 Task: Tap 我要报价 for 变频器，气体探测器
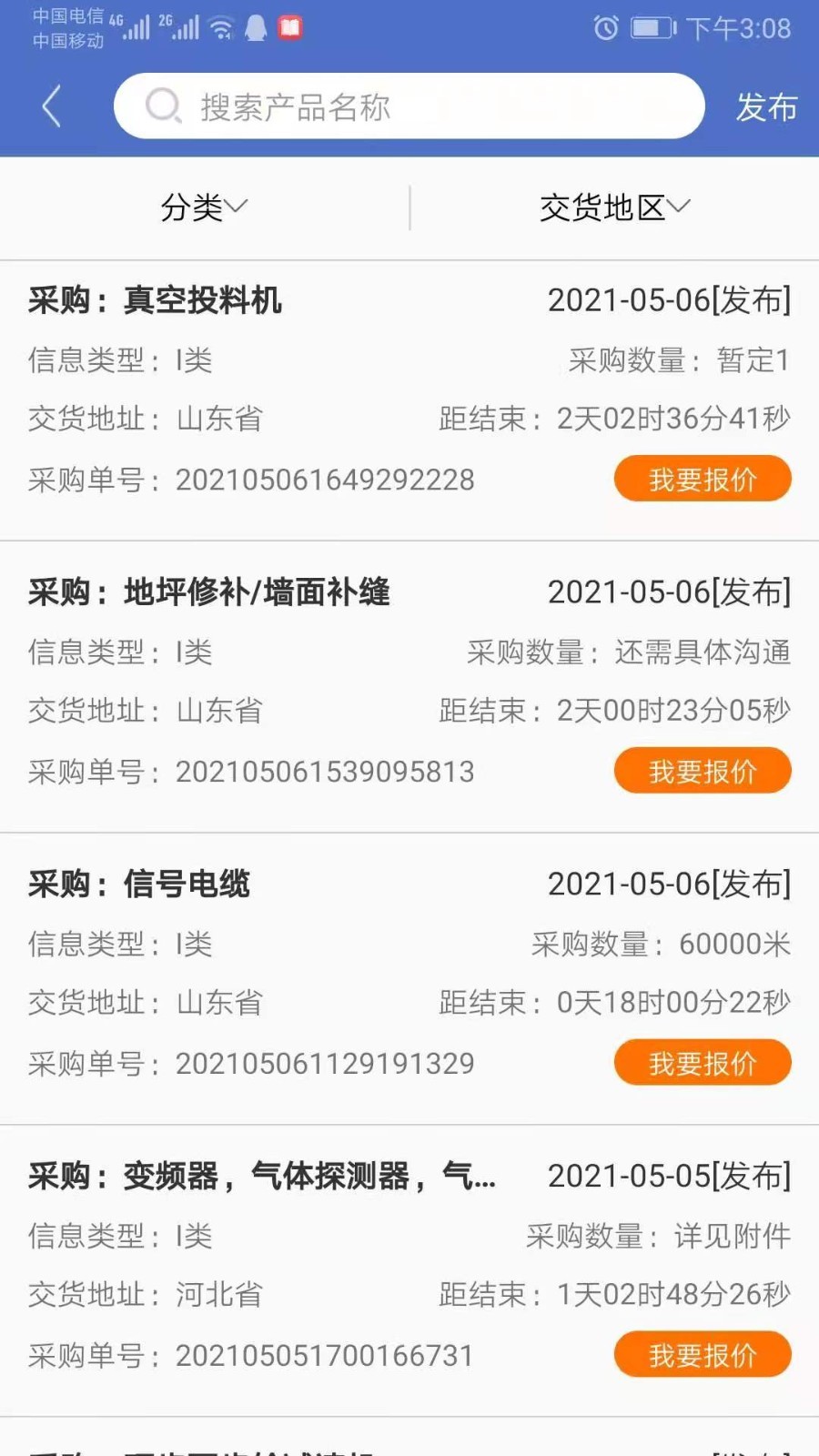pos(703,1355)
